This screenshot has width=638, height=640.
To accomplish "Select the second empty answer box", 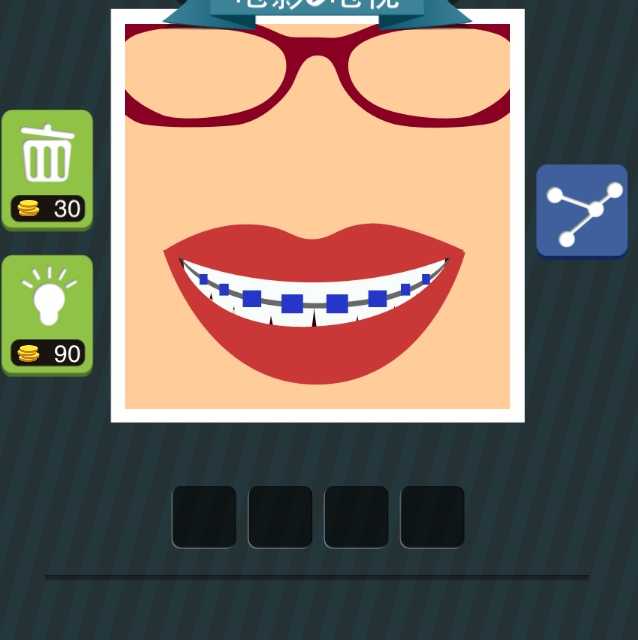I will 280,517.
